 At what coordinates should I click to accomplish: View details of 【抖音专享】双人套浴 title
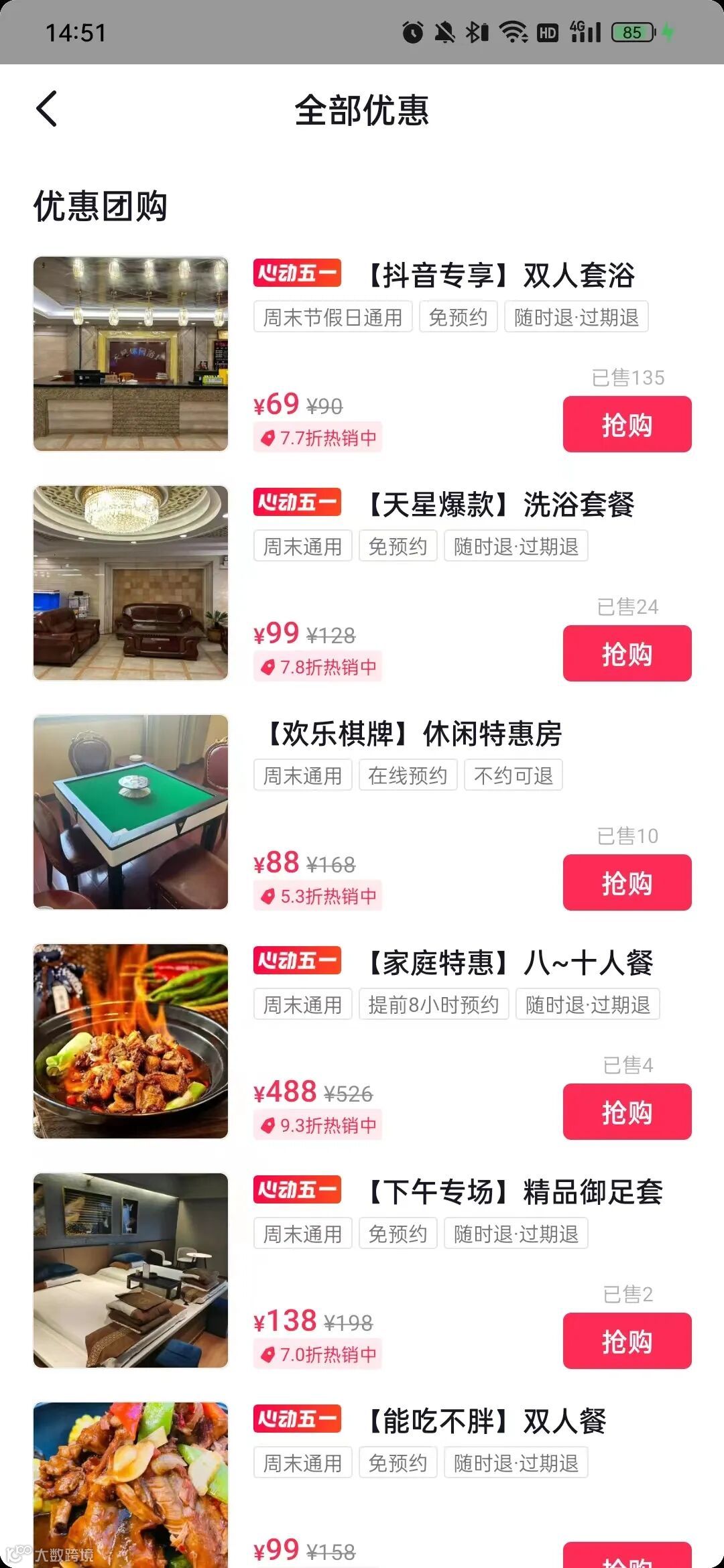(x=501, y=275)
